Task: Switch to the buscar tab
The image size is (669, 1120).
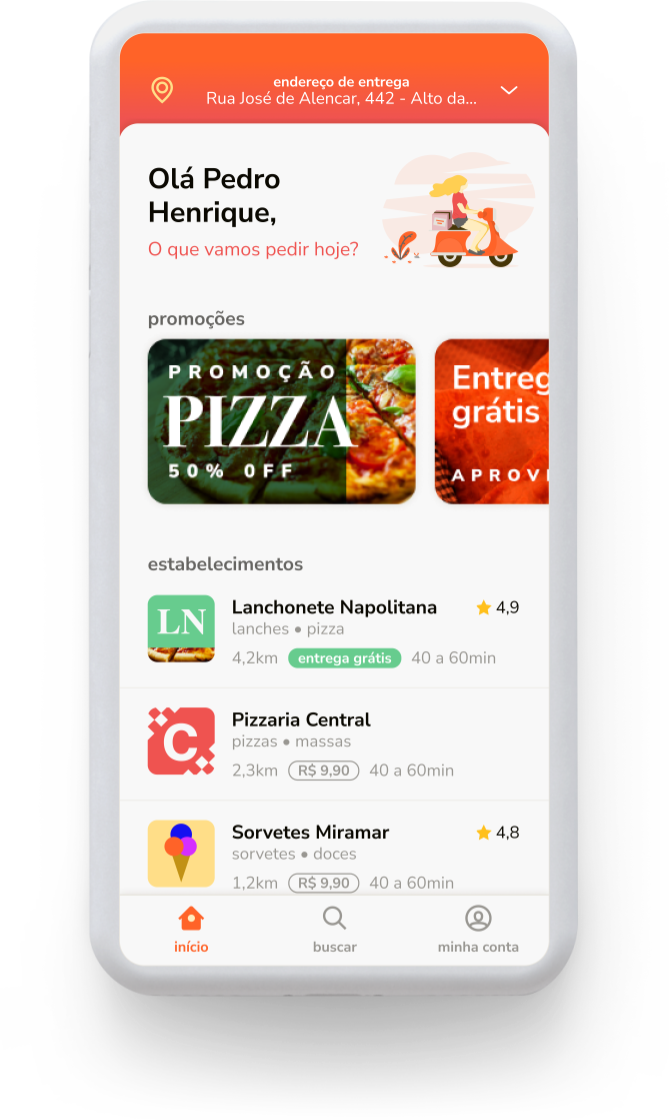Action: [x=334, y=929]
